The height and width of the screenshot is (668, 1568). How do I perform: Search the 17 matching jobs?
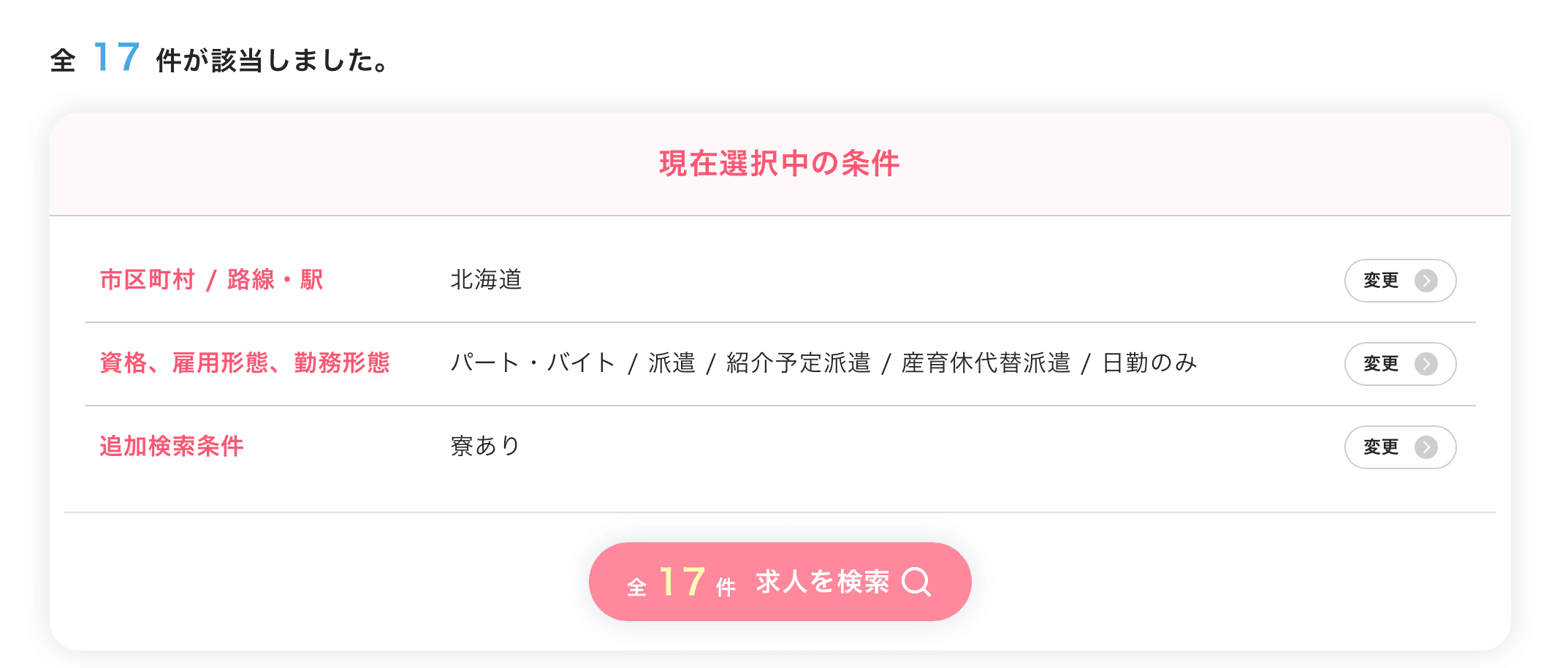coord(780,582)
